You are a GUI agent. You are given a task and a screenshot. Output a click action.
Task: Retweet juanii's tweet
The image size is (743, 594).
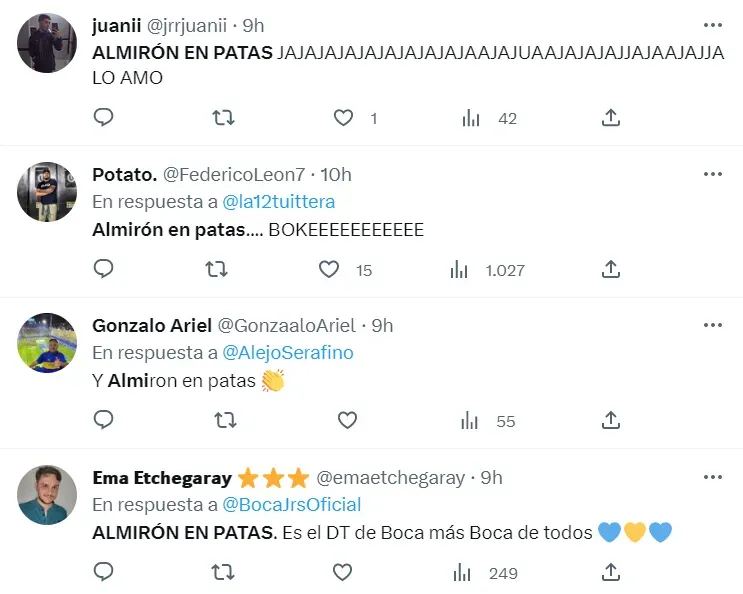pos(224,118)
